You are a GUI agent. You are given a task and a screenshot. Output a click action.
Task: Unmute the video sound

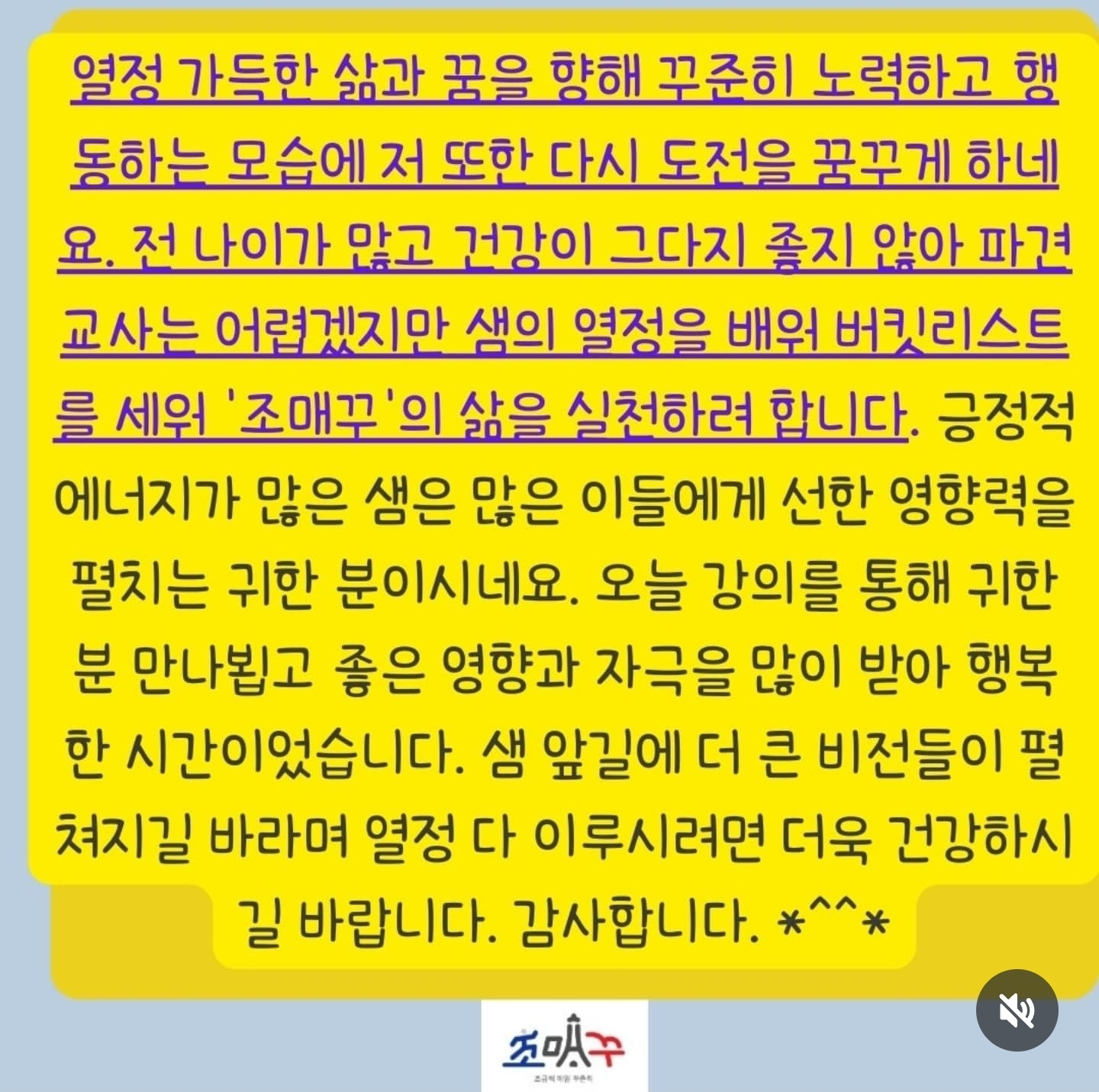click(x=1017, y=1010)
